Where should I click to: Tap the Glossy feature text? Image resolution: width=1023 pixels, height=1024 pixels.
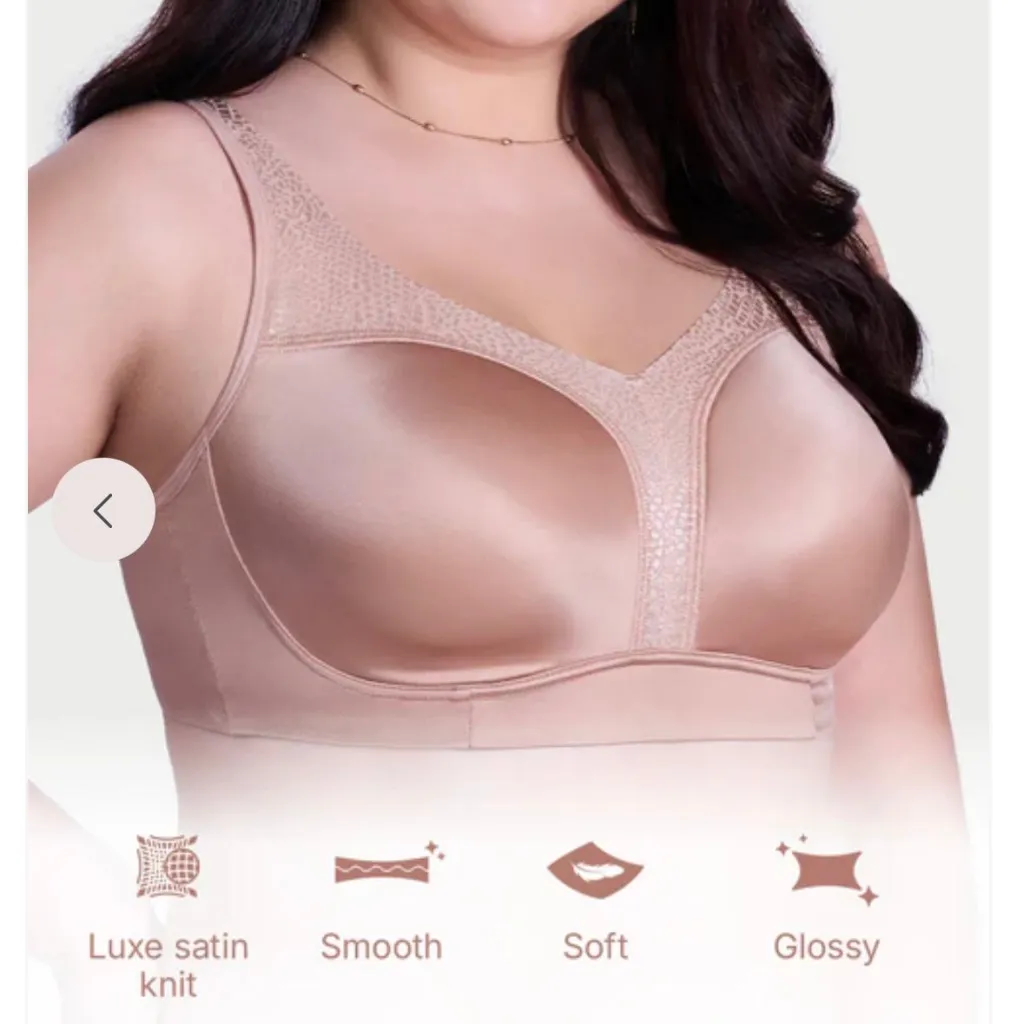point(827,947)
